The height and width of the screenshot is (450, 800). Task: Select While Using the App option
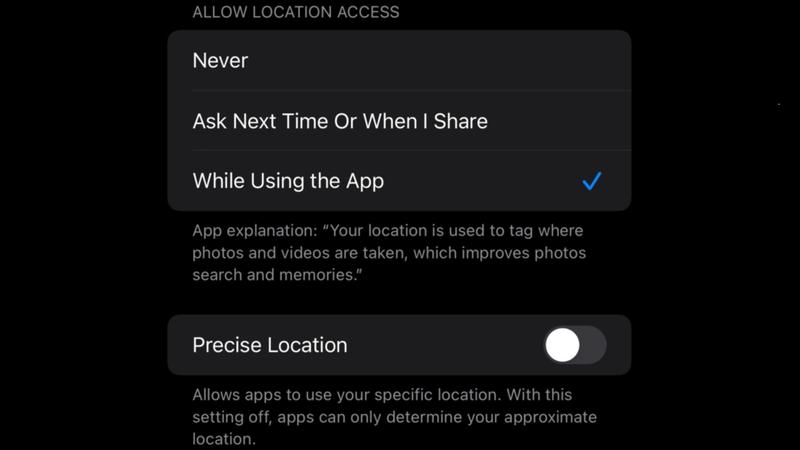[398, 181]
